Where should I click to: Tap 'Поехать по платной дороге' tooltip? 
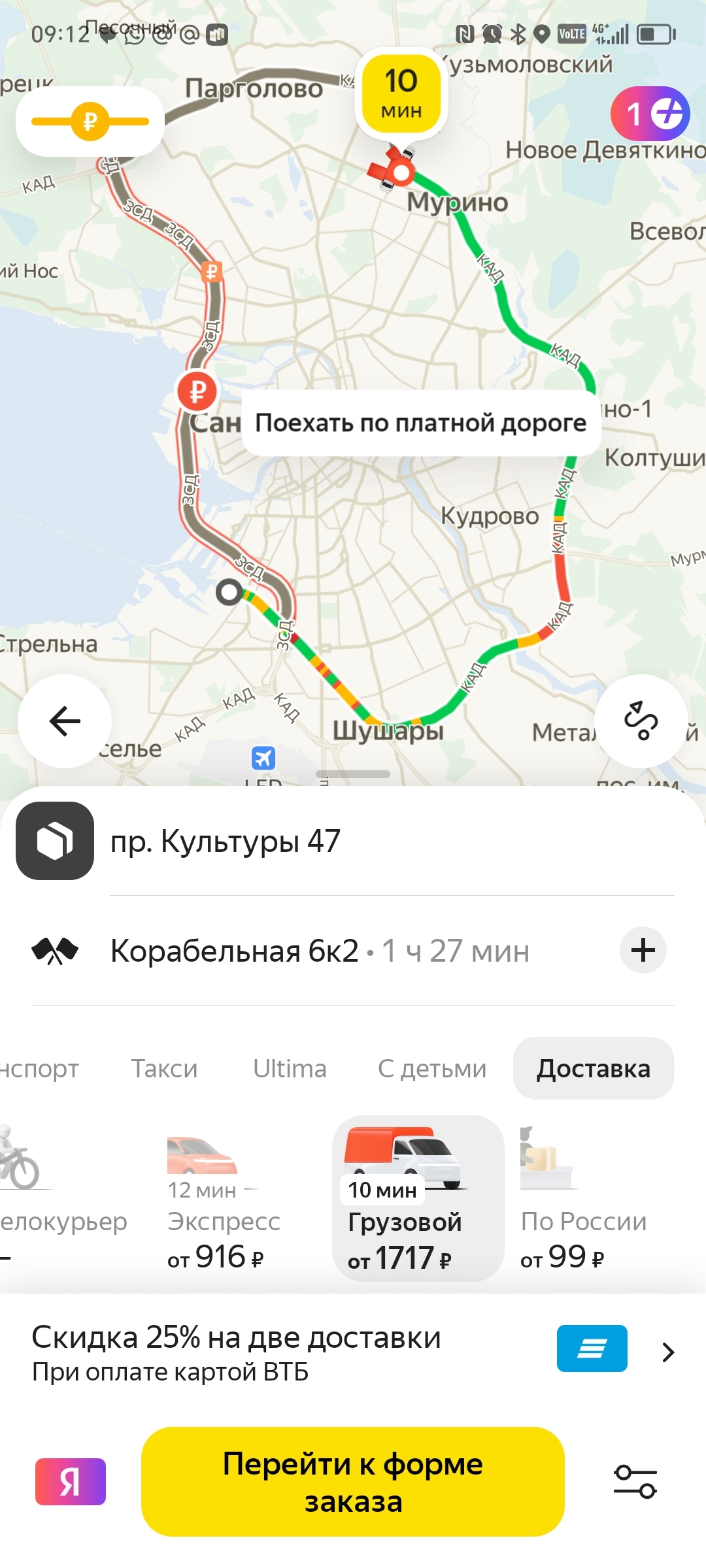tap(420, 423)
